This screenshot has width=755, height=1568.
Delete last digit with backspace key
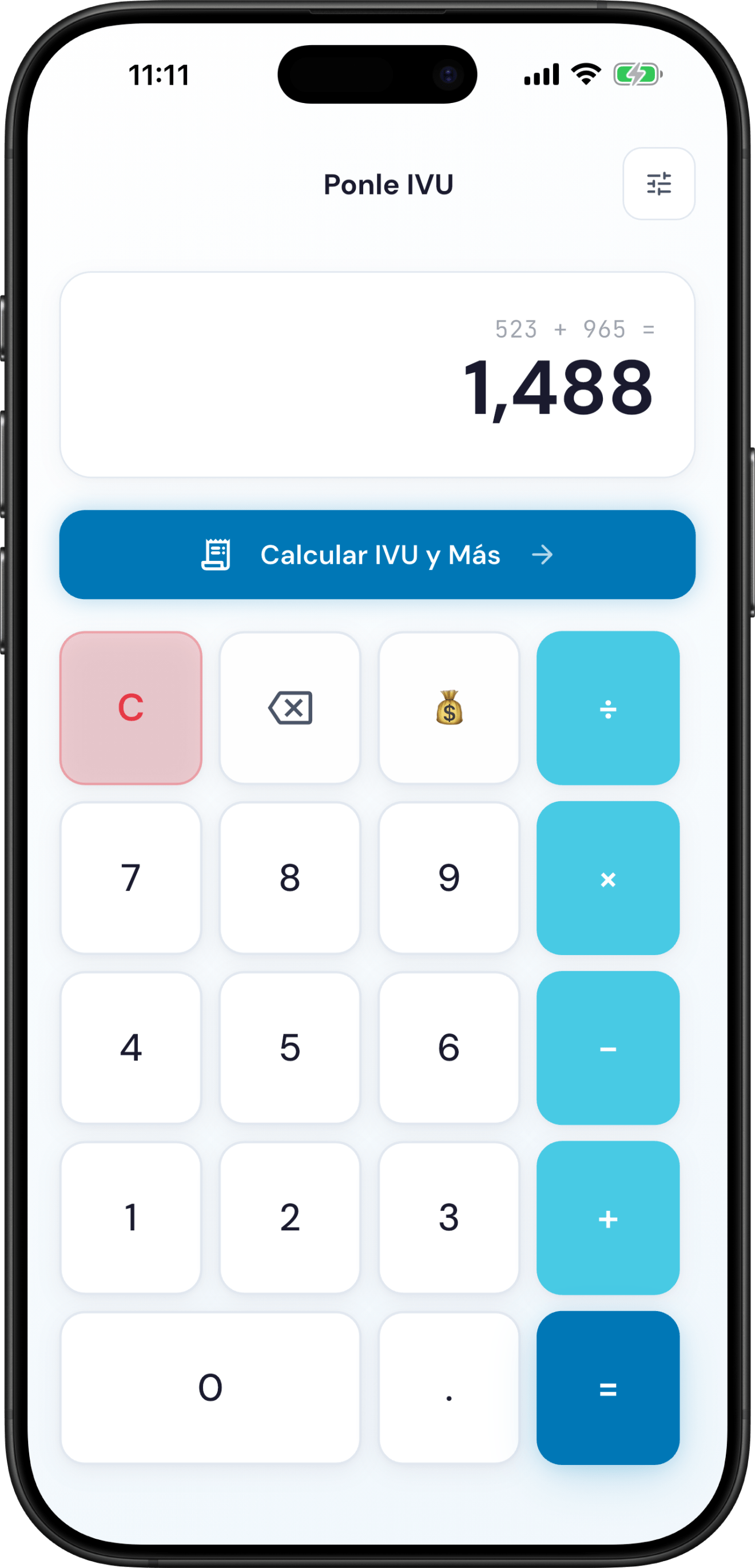pyautogui.click(x=290, y=708)
